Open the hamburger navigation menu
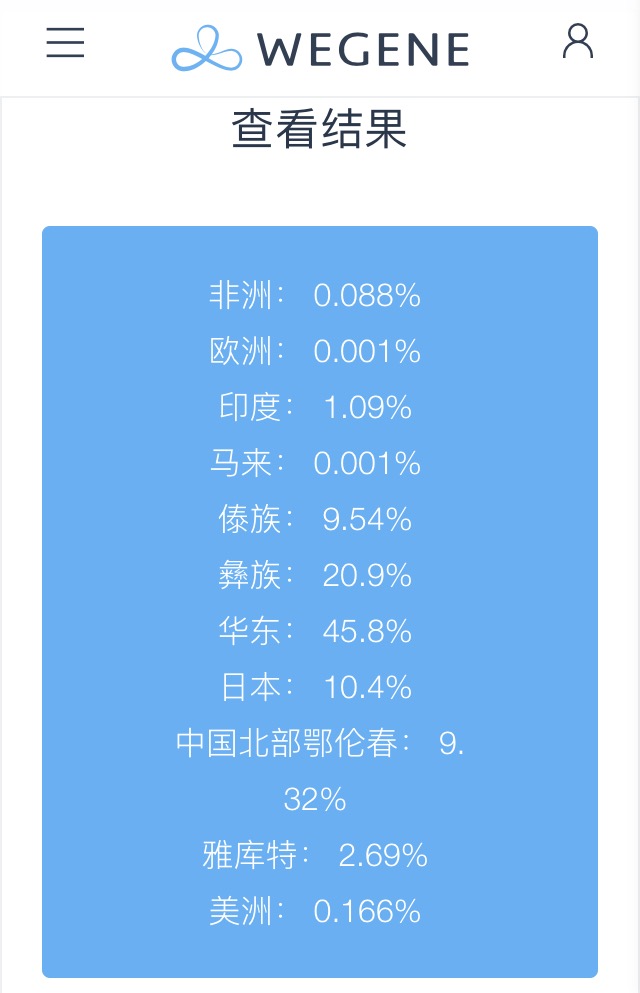The width and height of the screenshot is (640, 993). 65,43
